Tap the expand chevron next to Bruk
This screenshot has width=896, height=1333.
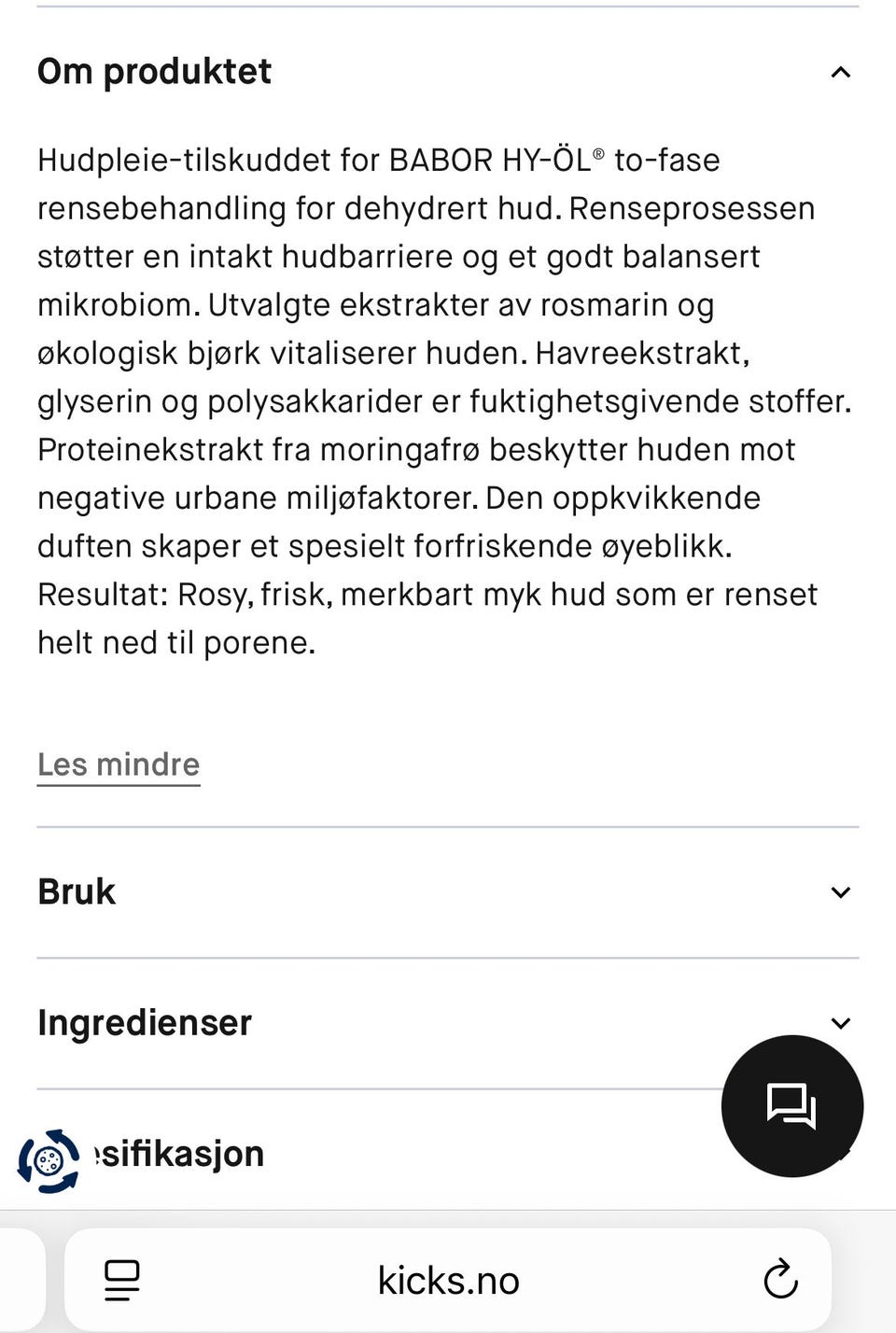point(839,892)
